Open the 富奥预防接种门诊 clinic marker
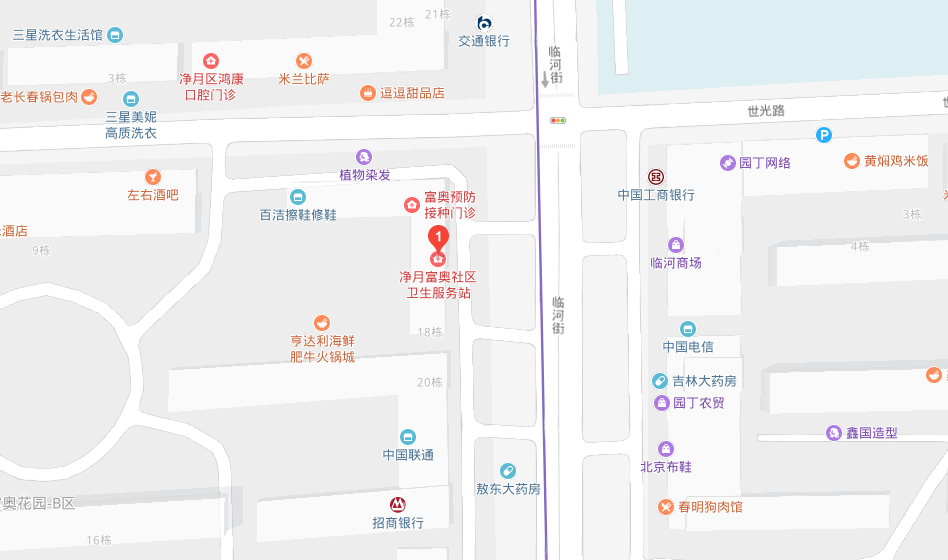This screenshot has height=560, width=948. (411, 205)
